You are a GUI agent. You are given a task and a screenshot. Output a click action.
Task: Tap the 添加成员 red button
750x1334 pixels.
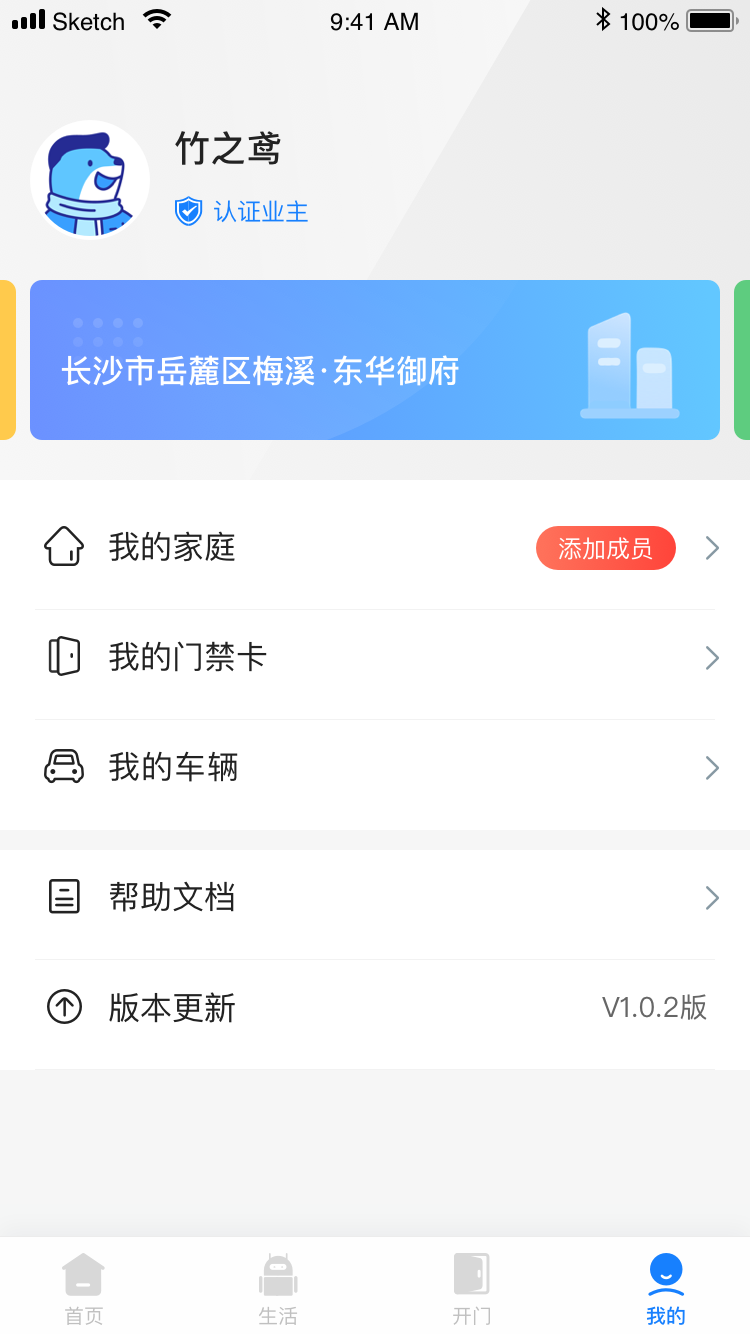(605, 548)
